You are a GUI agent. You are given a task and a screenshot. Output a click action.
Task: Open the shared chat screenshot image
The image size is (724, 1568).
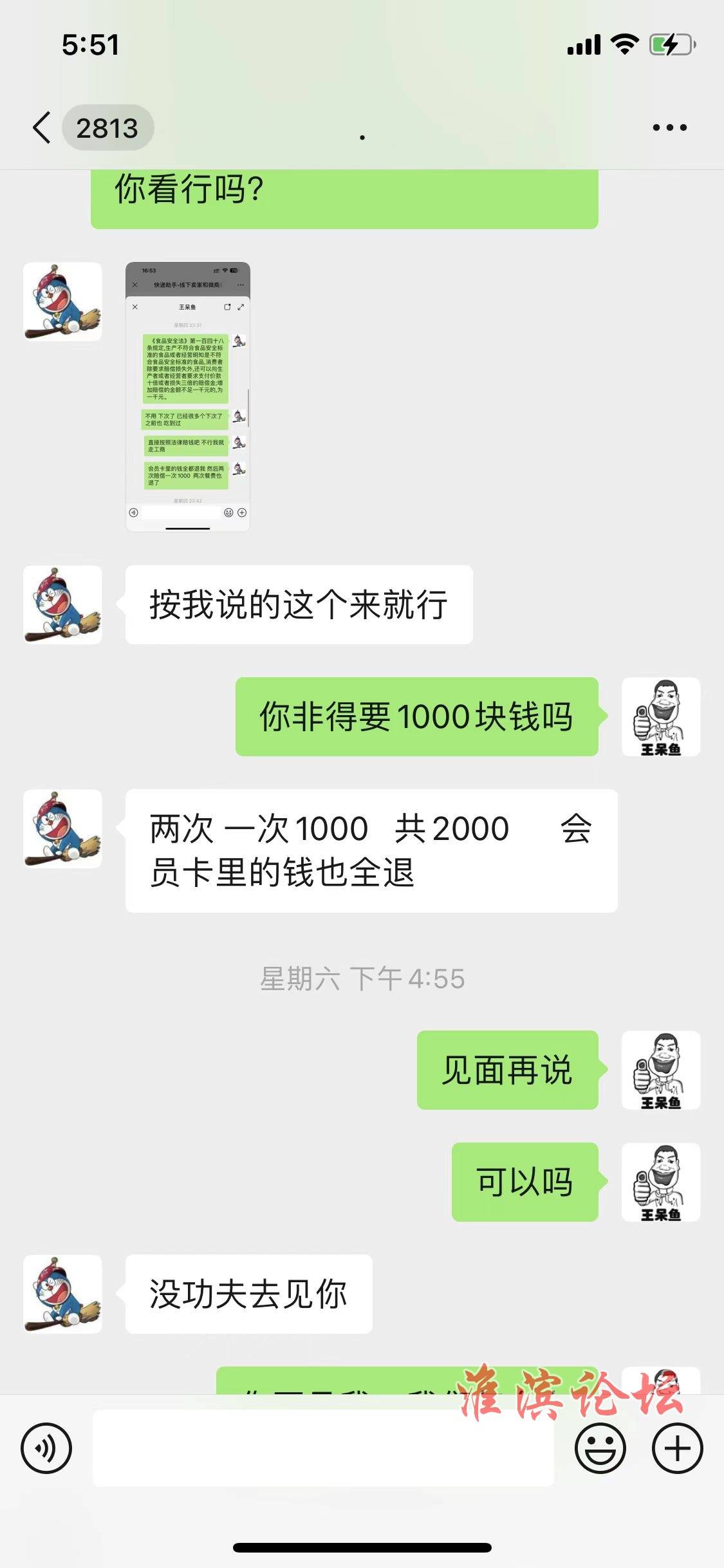[187, 397]
